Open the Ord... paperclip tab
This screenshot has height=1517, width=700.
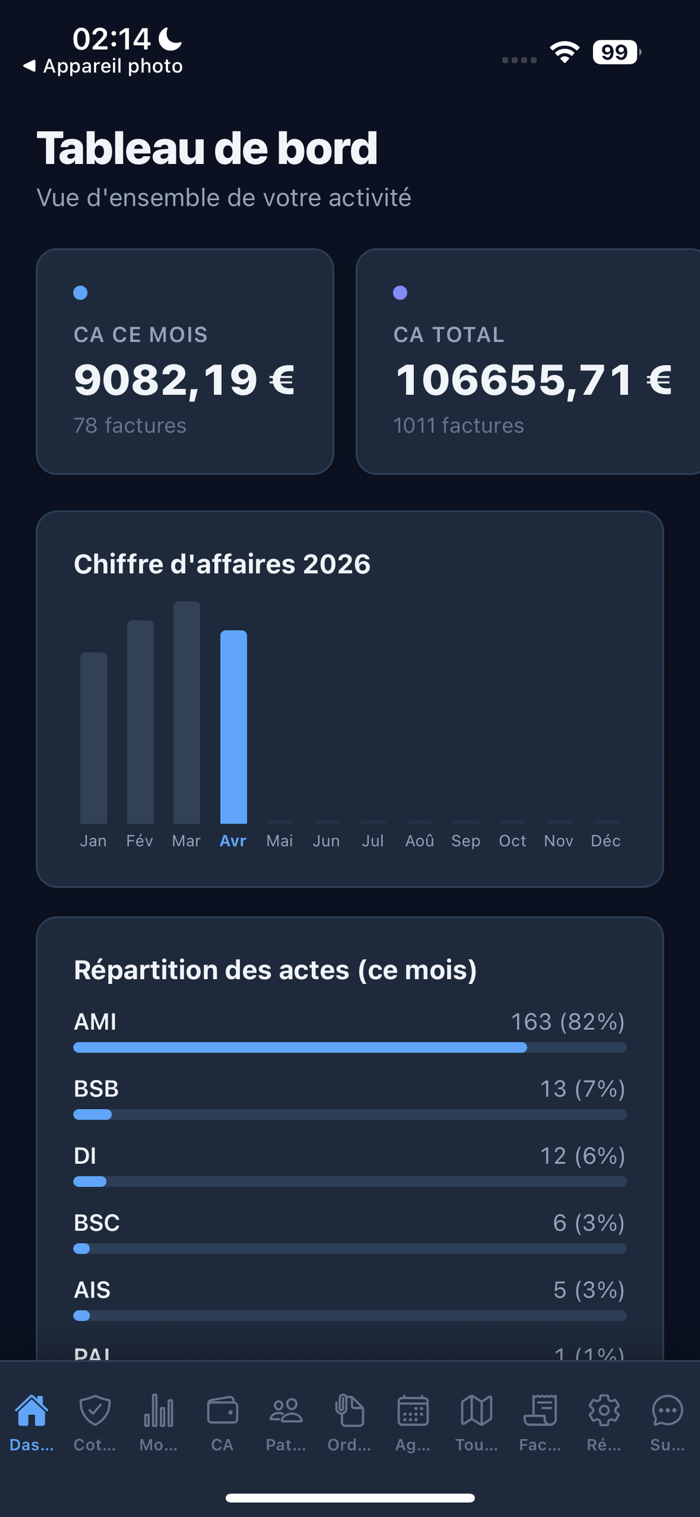[x=349, y=1424]
